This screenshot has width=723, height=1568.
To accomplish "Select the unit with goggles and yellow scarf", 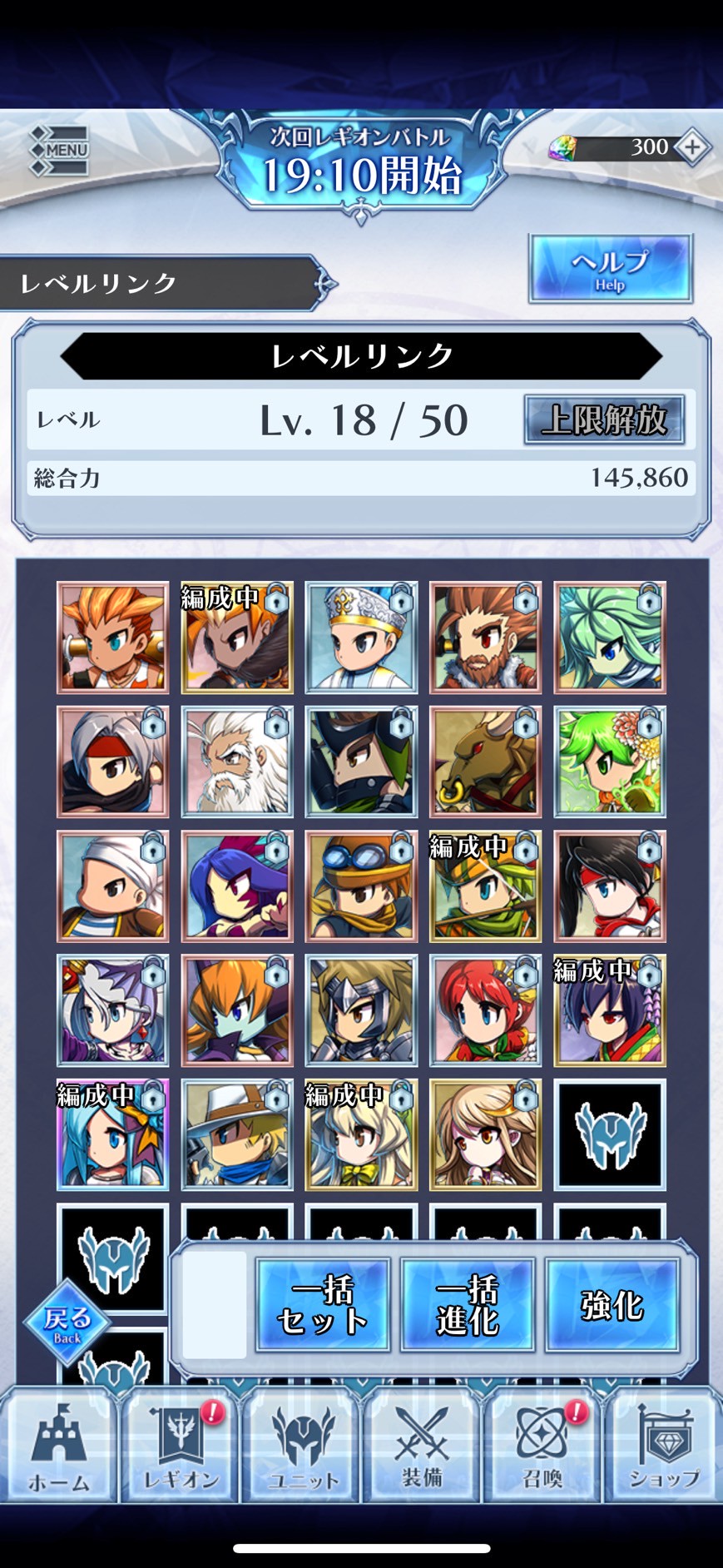I will click(361, 886).
